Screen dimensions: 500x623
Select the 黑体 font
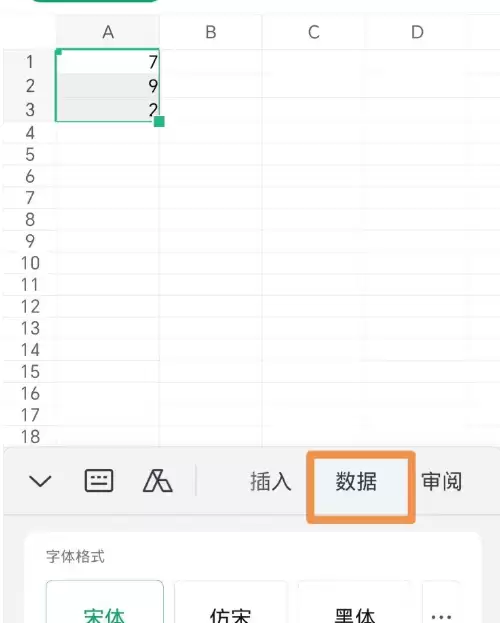(x=355, y=608)
